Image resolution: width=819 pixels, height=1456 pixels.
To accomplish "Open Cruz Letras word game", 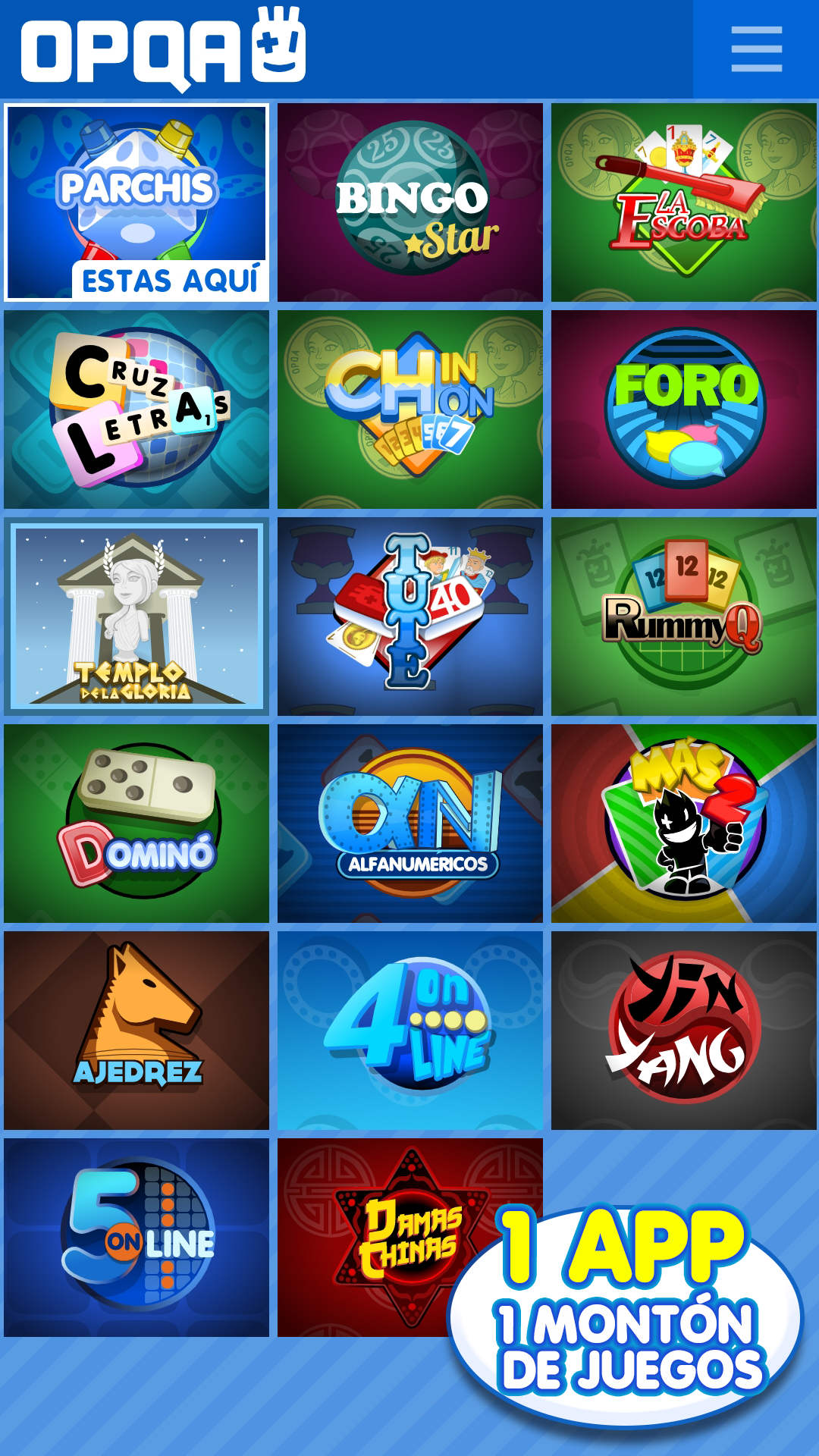I will (x=136, y=409).
